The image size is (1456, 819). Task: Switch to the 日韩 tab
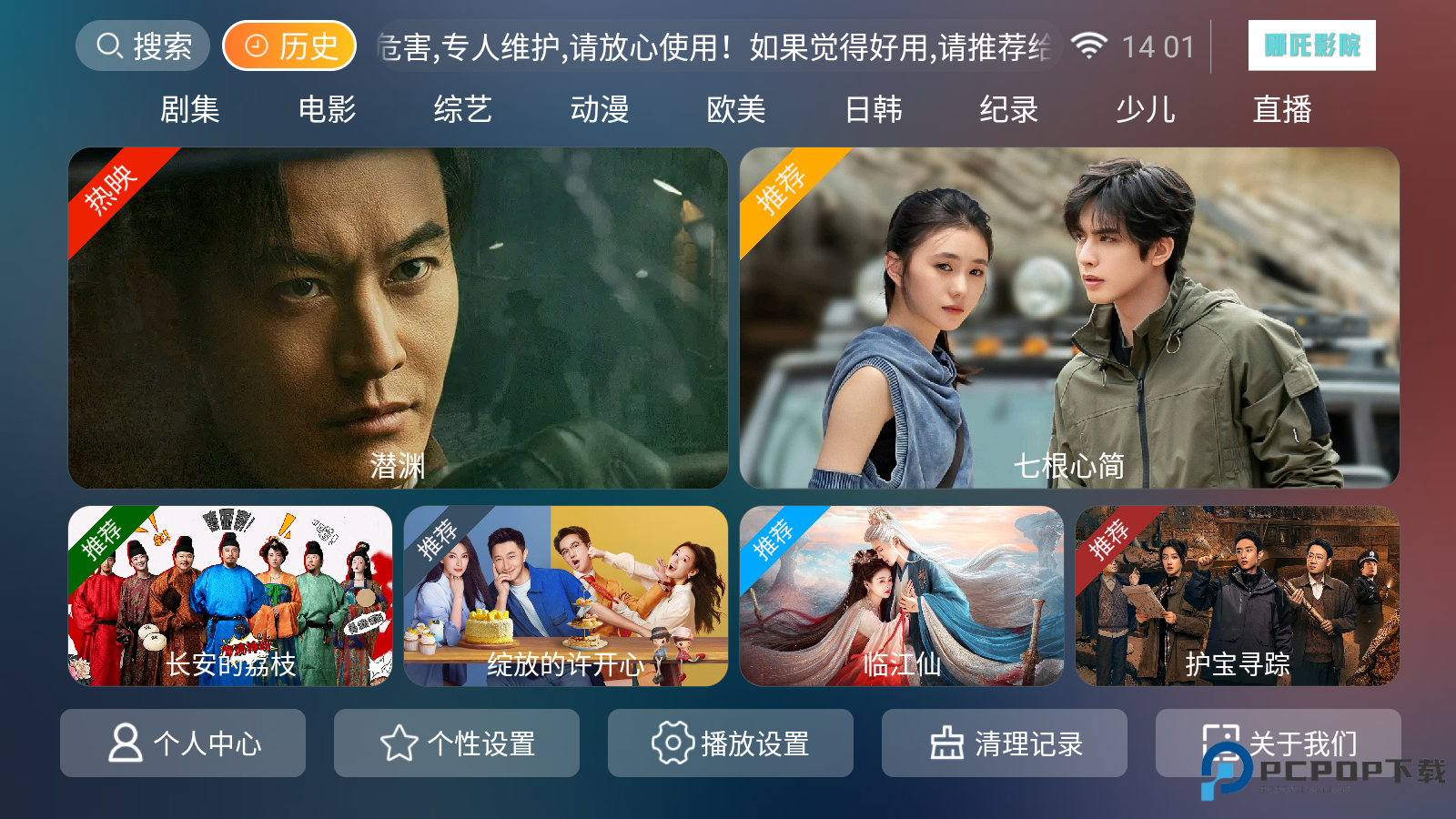[873, 110]
